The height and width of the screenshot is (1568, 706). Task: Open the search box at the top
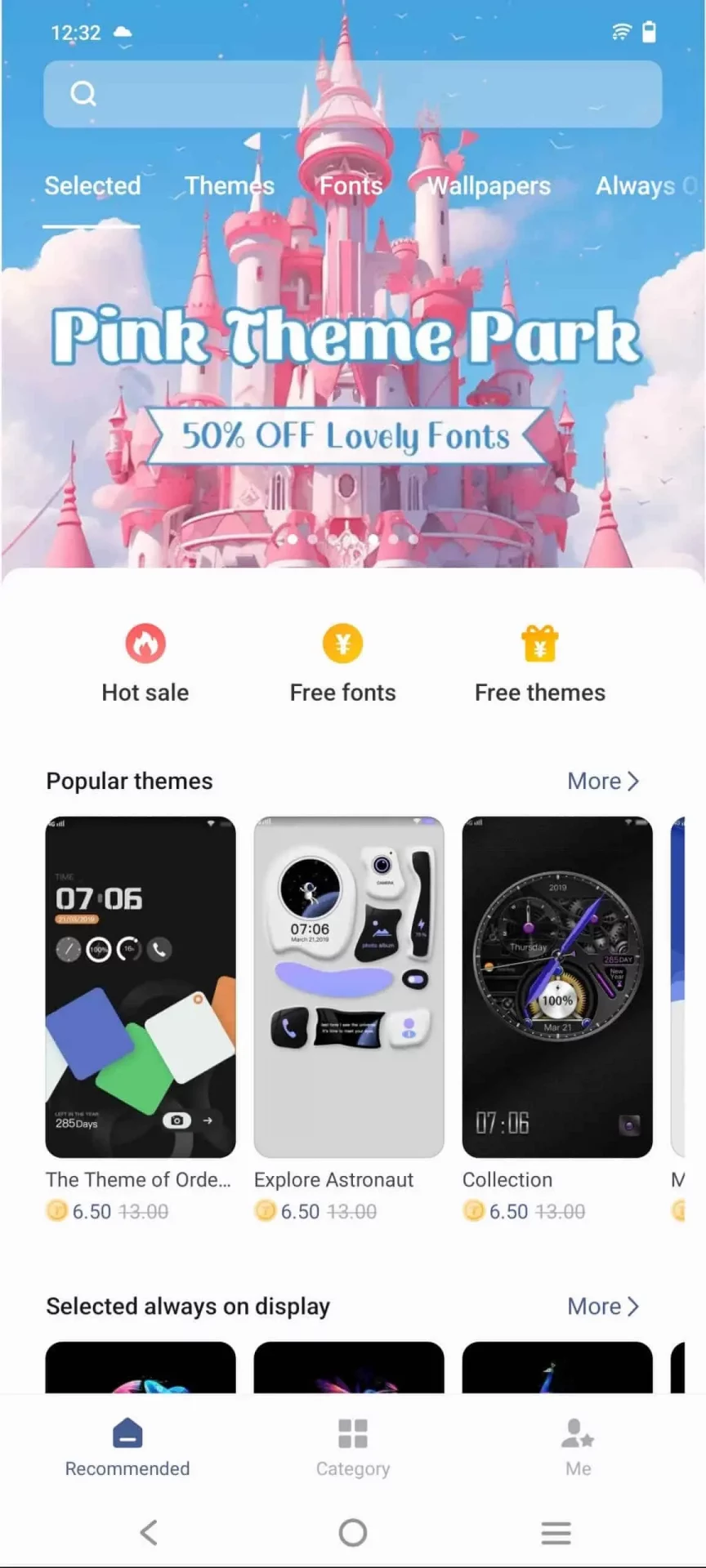click(x=353, y=94)
